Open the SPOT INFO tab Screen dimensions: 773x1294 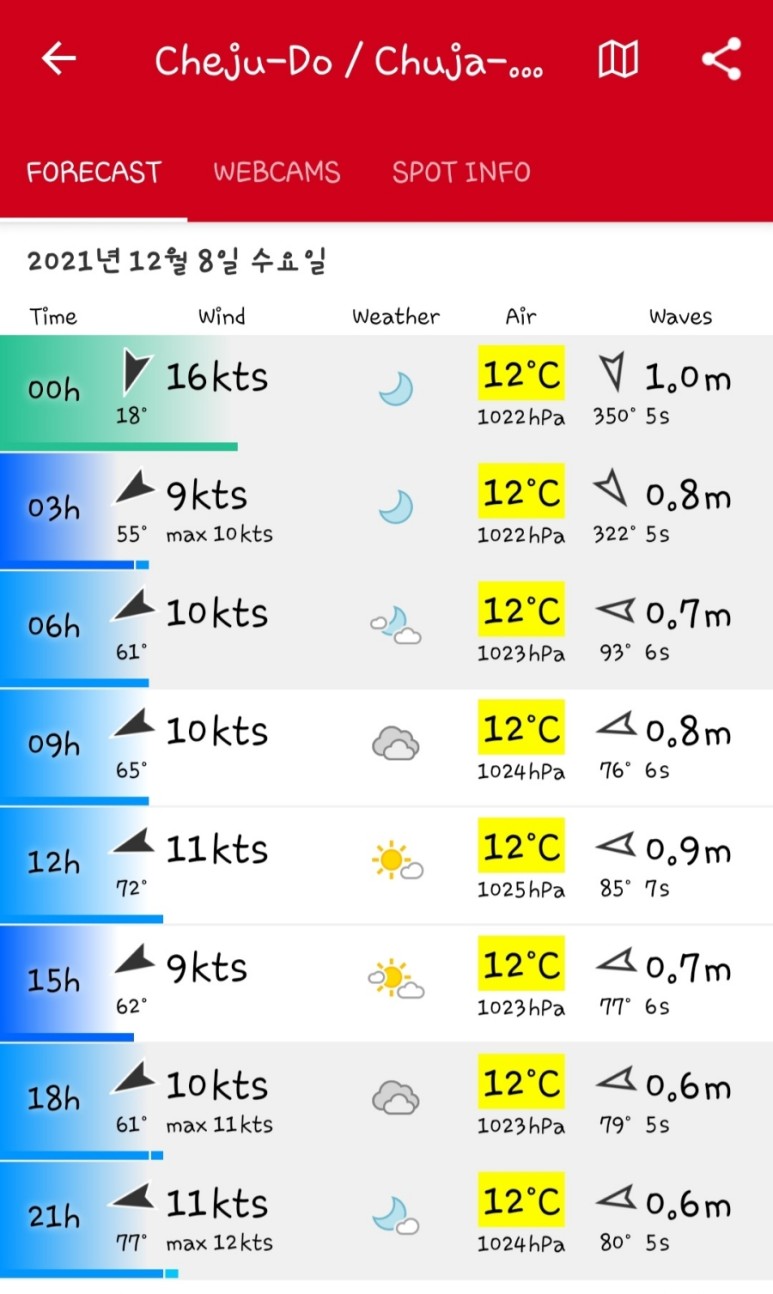coord(461,172)
